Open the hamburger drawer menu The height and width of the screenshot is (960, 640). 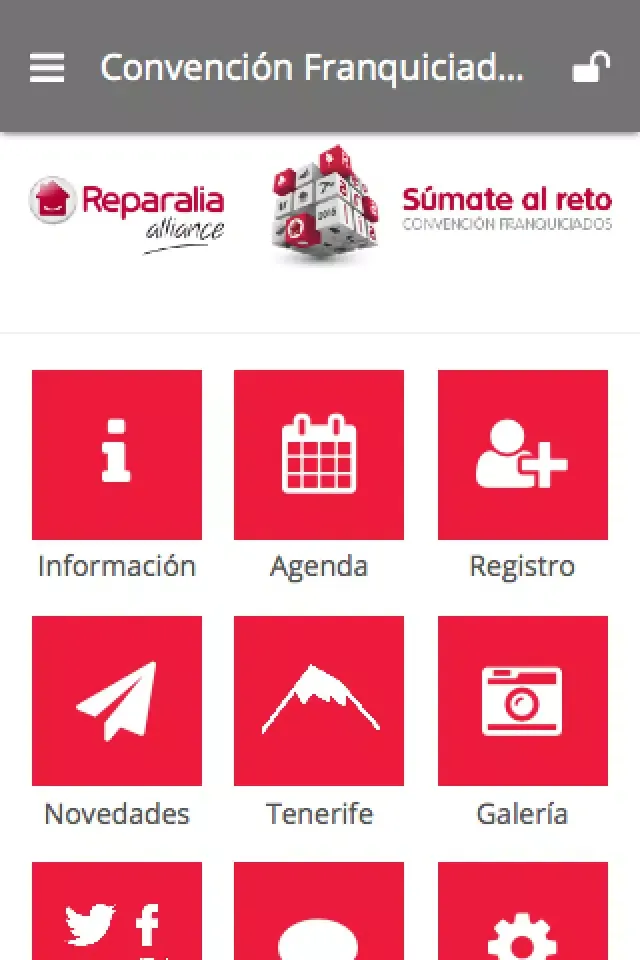tap(47, 68)
